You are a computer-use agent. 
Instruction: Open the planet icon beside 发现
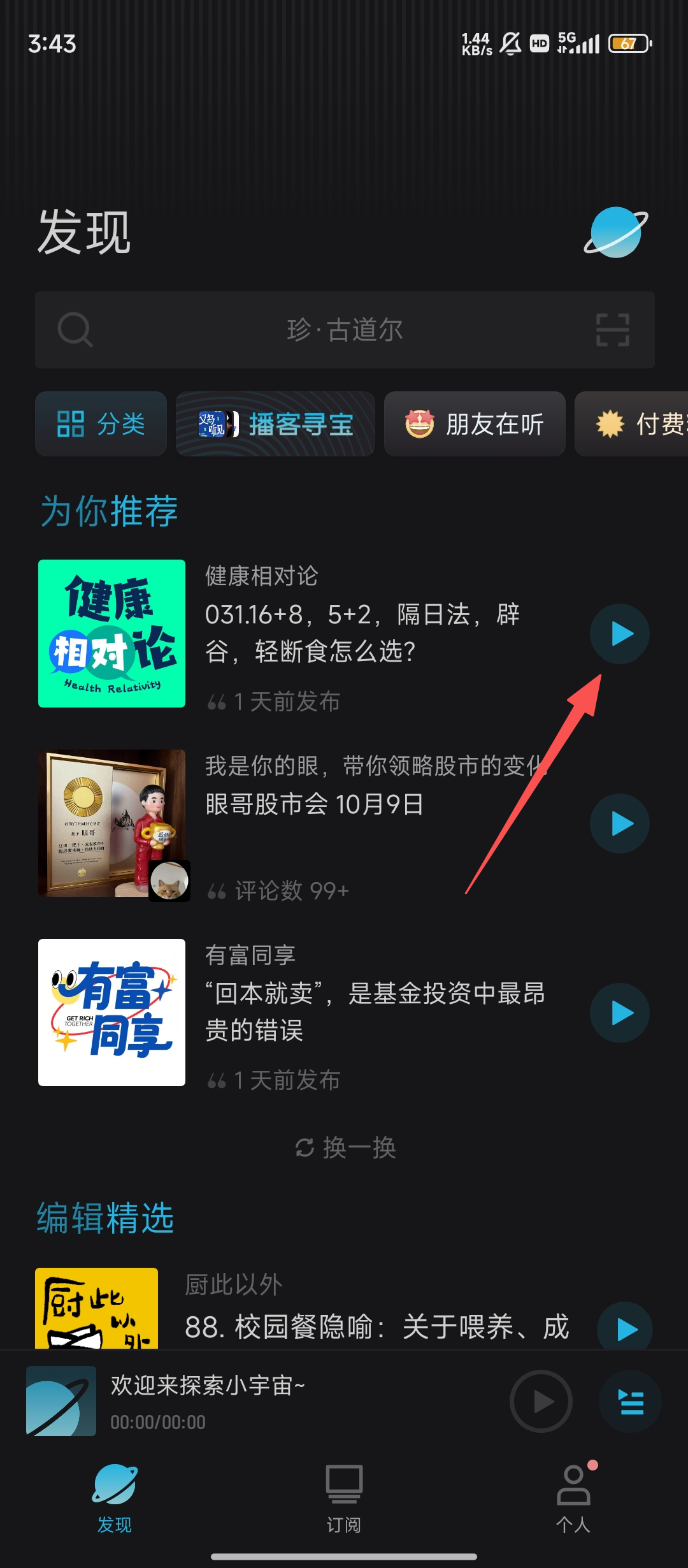tap(615, 233)
